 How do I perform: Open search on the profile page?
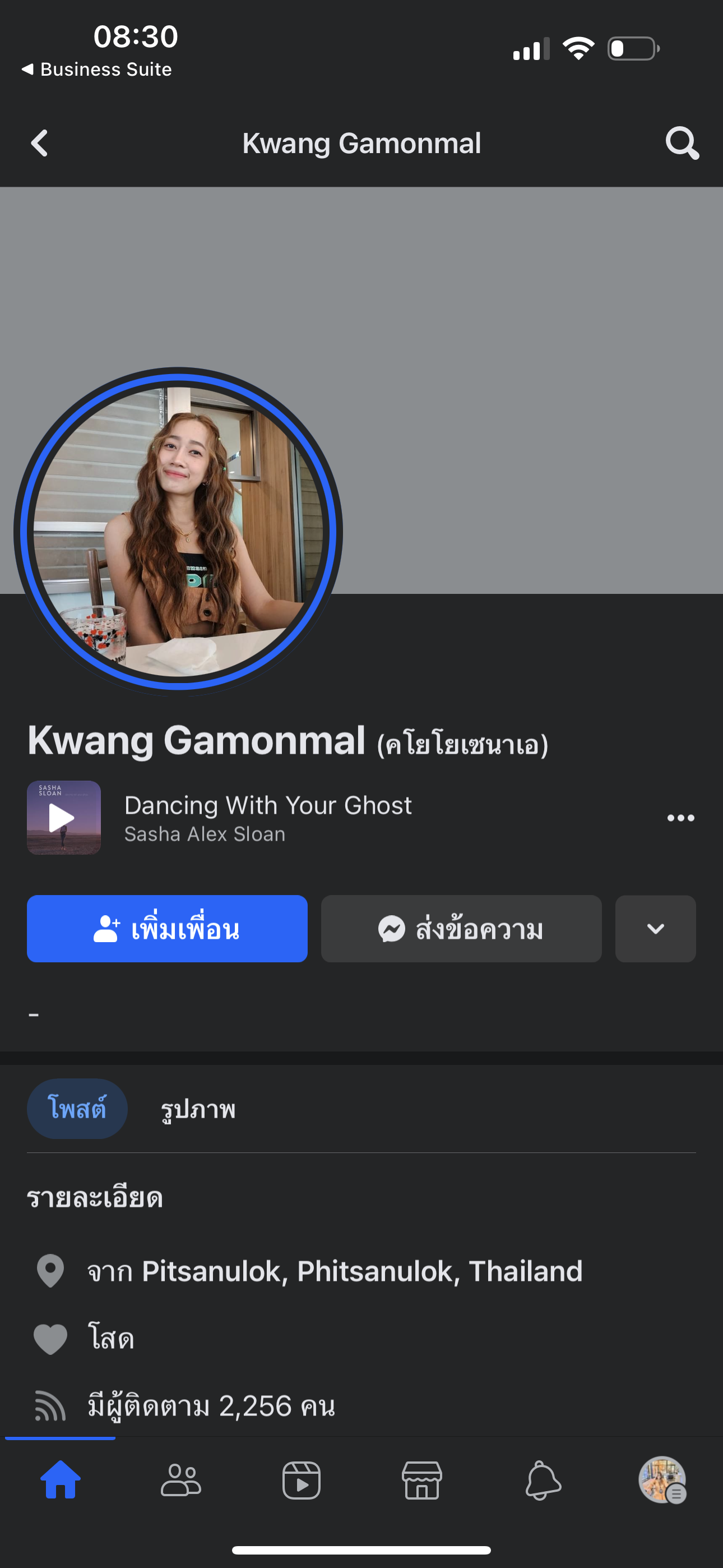pos(682,144)
